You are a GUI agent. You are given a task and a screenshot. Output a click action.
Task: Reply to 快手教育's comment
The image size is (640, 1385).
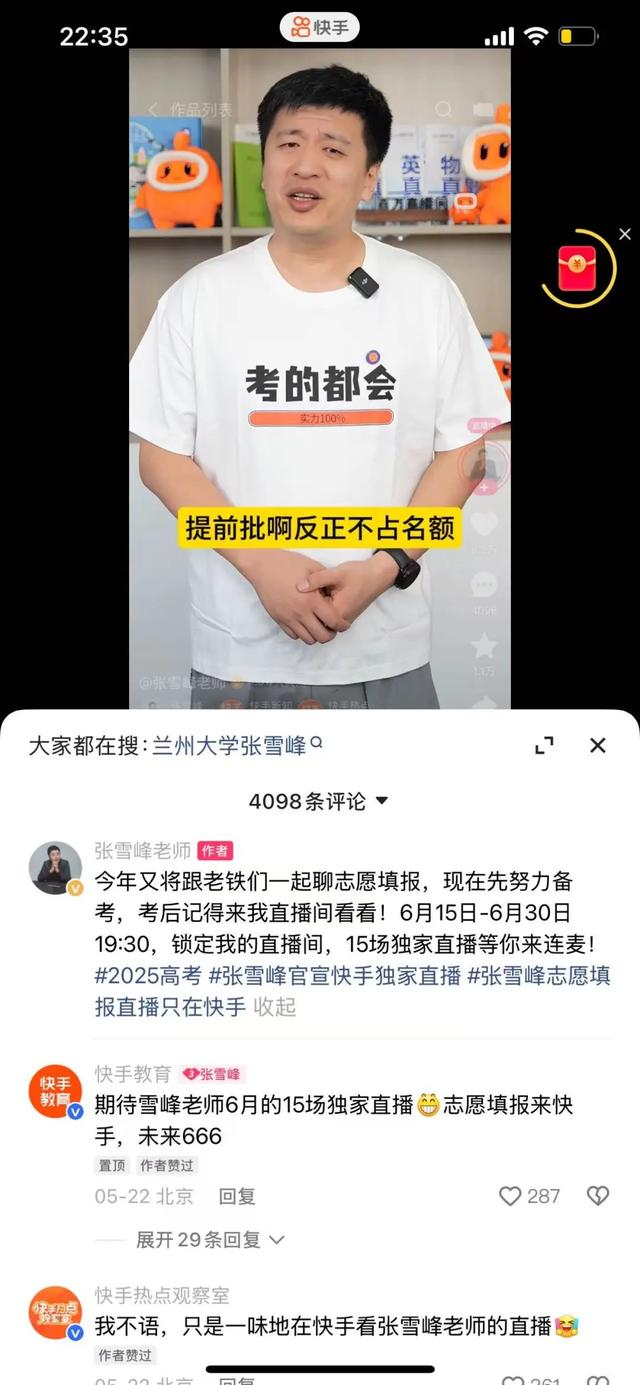tap(237, 1196)
